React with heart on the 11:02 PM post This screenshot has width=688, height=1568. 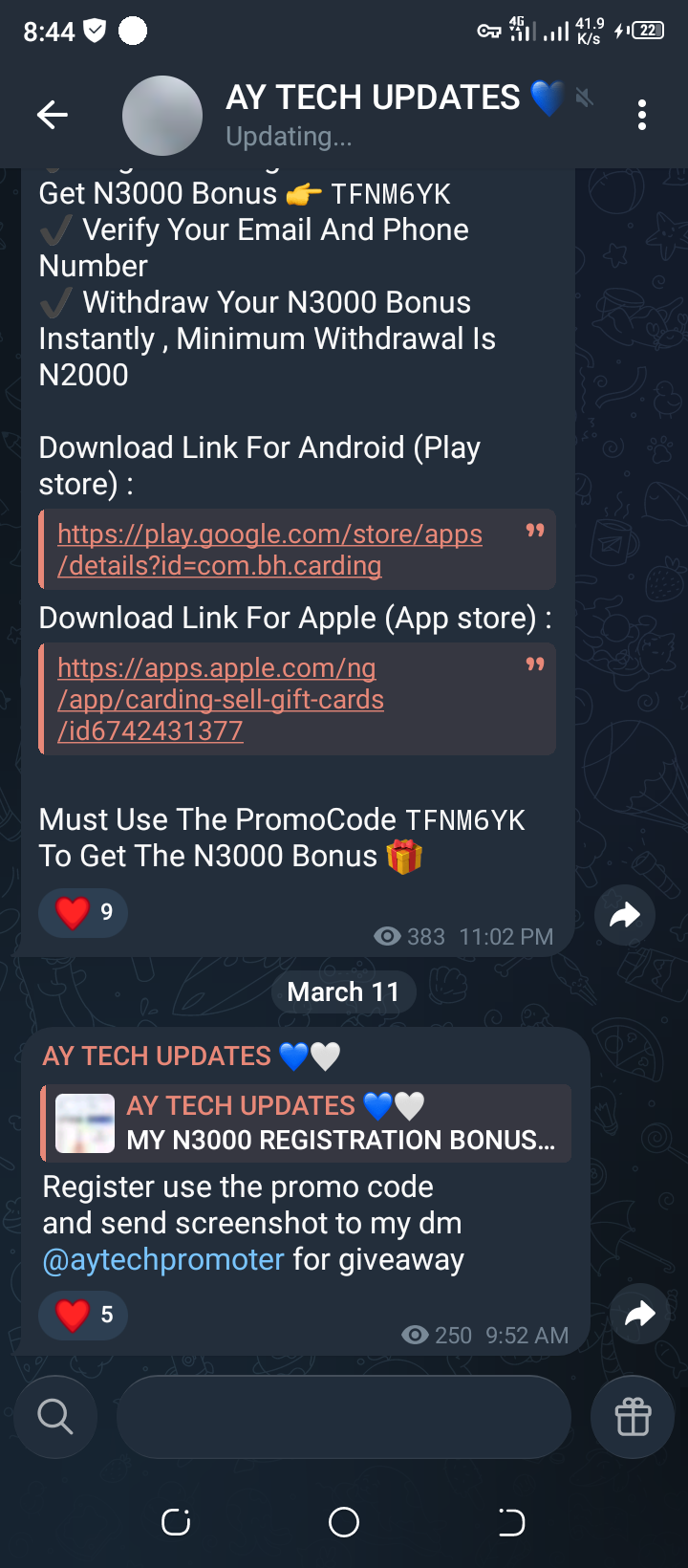coord(83,912)
